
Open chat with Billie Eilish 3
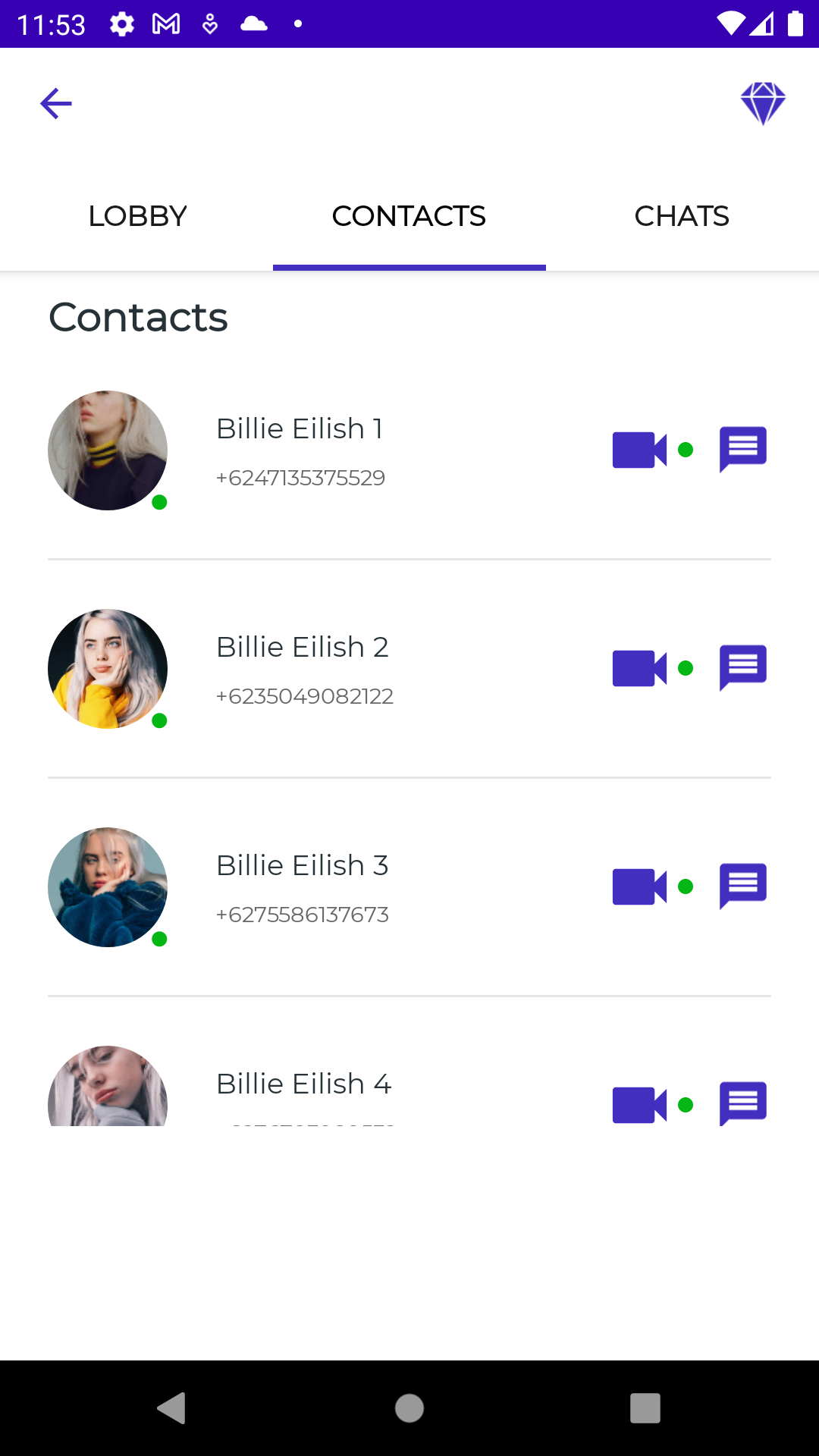(x=742, y=886)
